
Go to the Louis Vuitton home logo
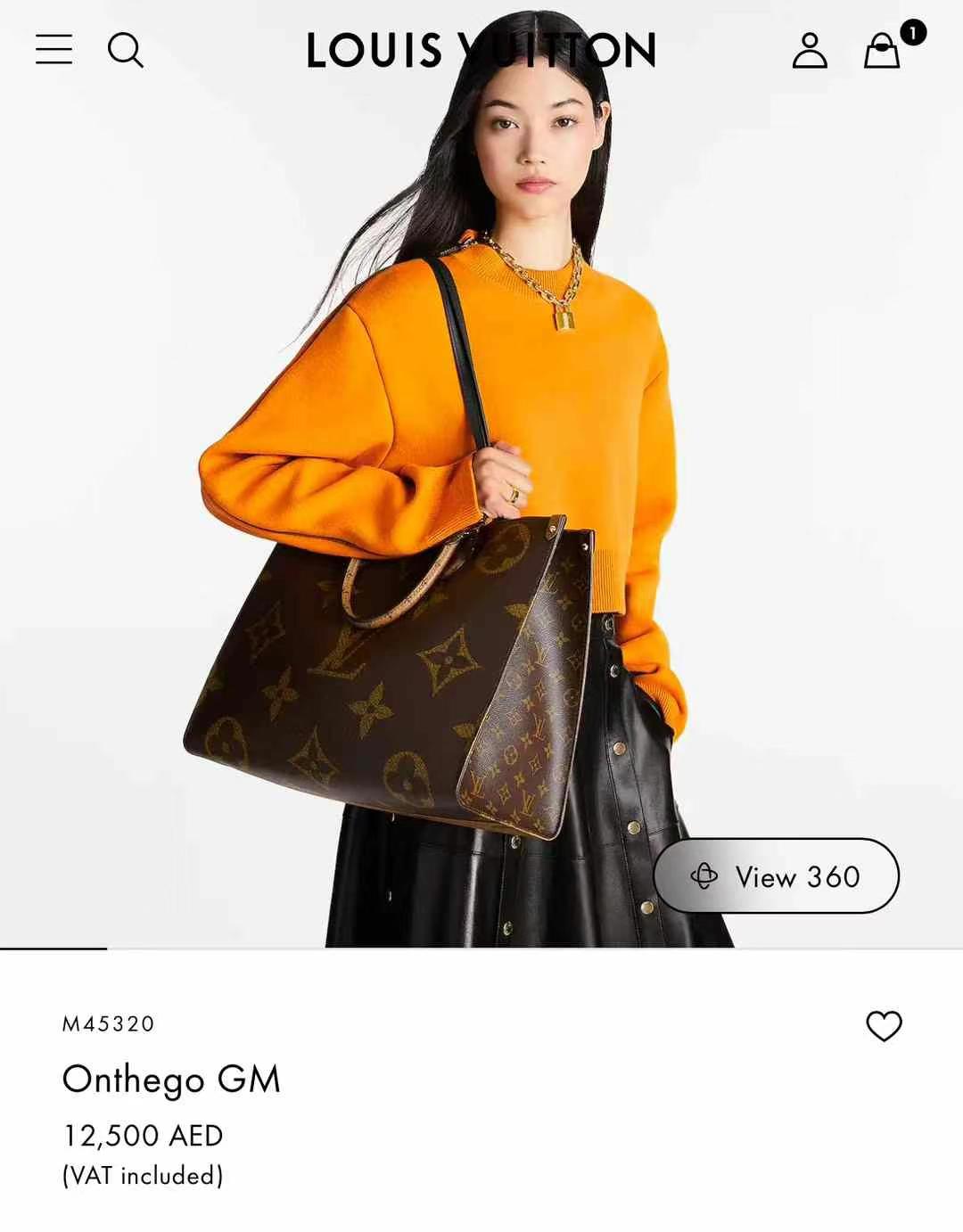point(481,51)
